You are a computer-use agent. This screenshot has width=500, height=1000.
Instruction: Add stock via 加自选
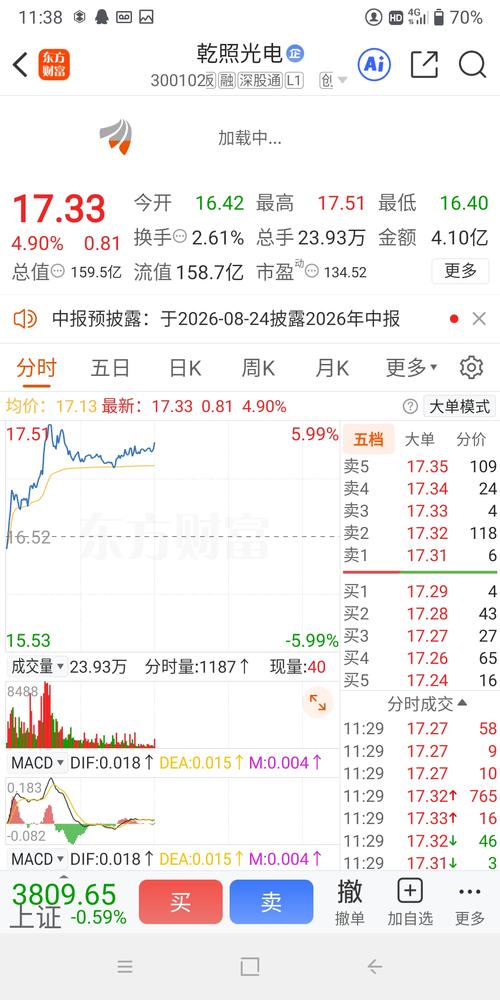coord(410,902)
